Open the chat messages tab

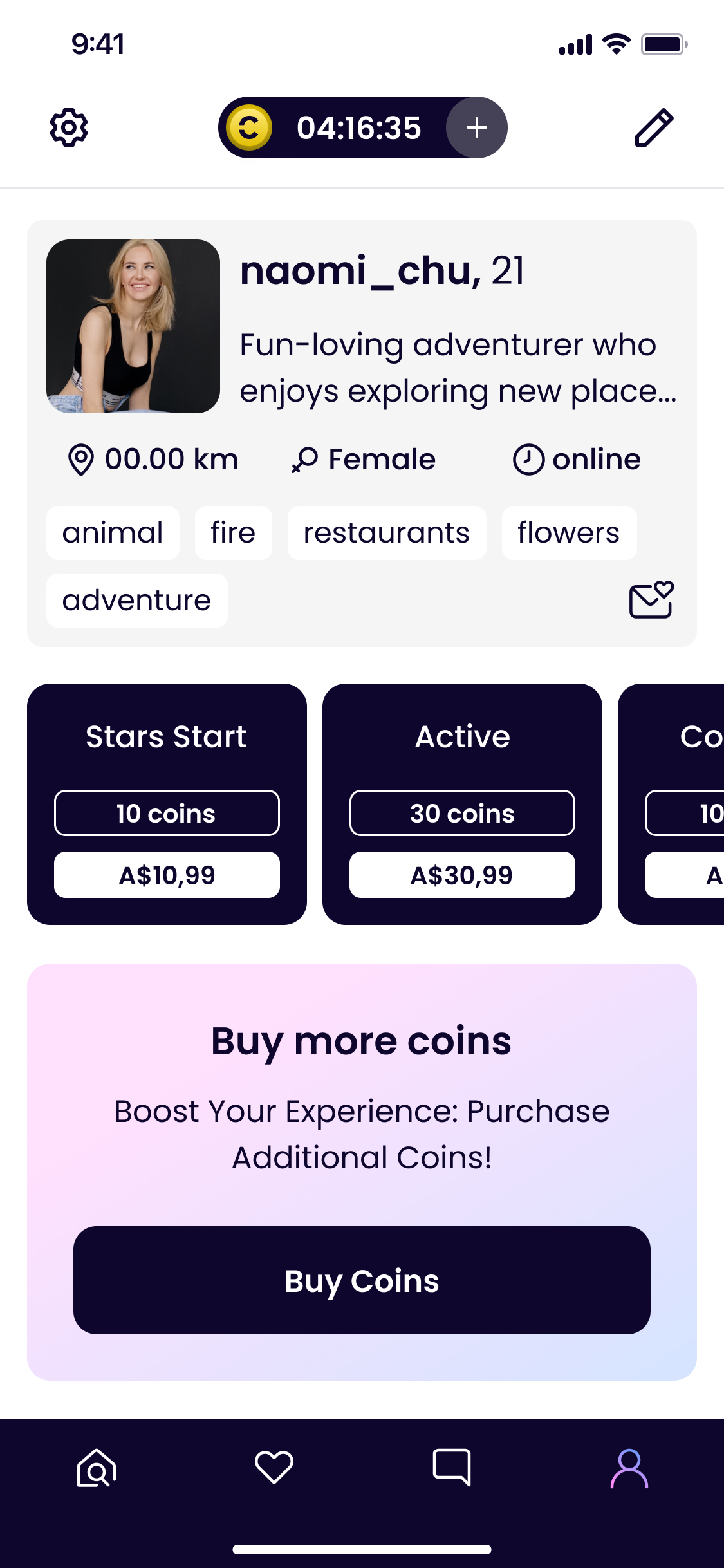pos(452,1468)
